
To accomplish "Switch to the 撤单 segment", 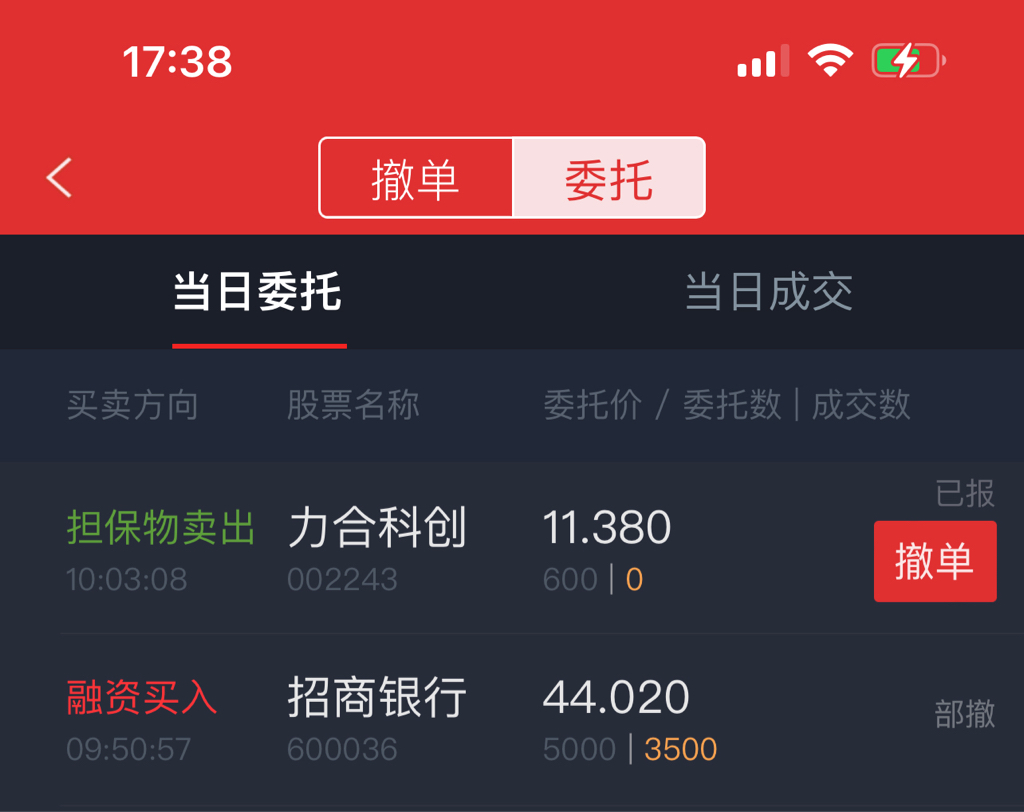I will tap(416, 178).
